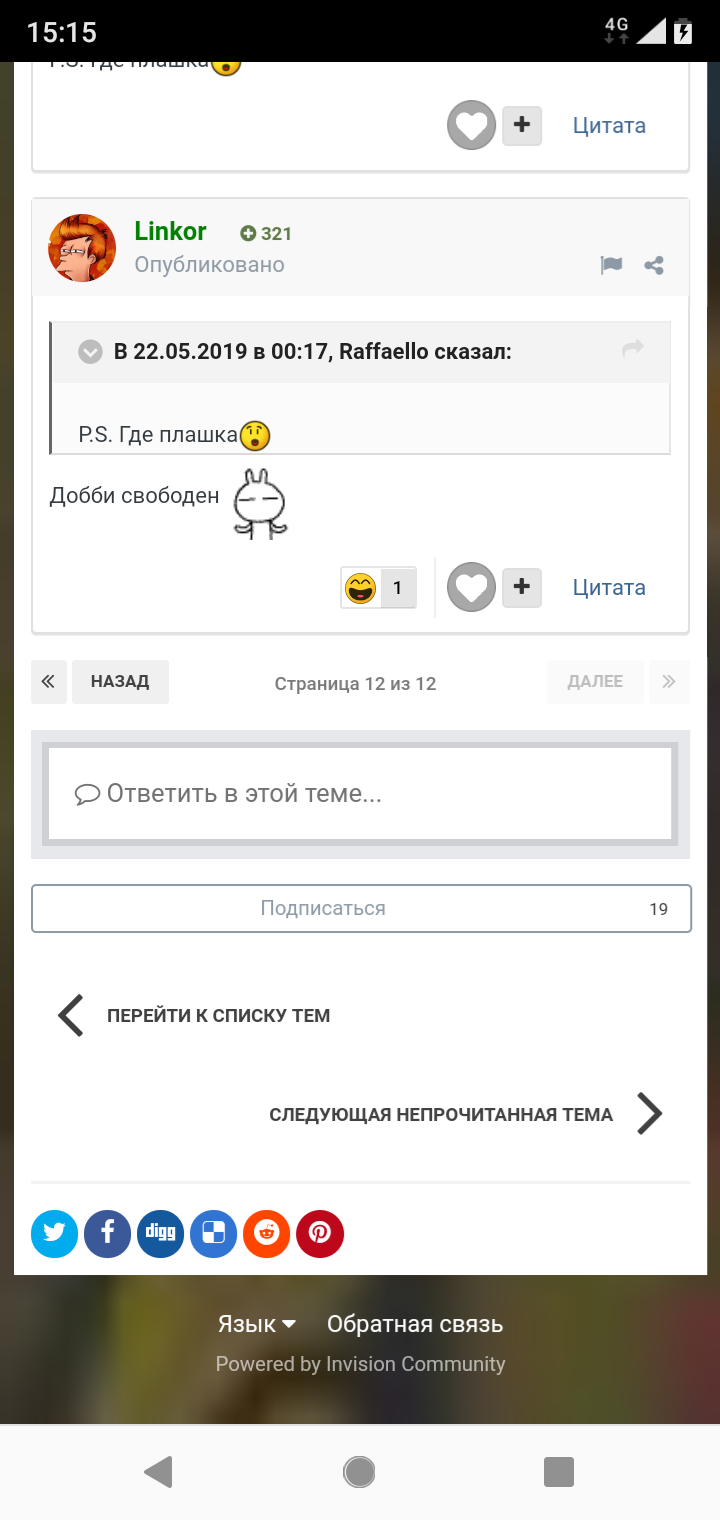The width and height of the screenshot is (720, 1520).
Task: Report Linkor's post with the flag icon
Action: [x=611, y=265]
